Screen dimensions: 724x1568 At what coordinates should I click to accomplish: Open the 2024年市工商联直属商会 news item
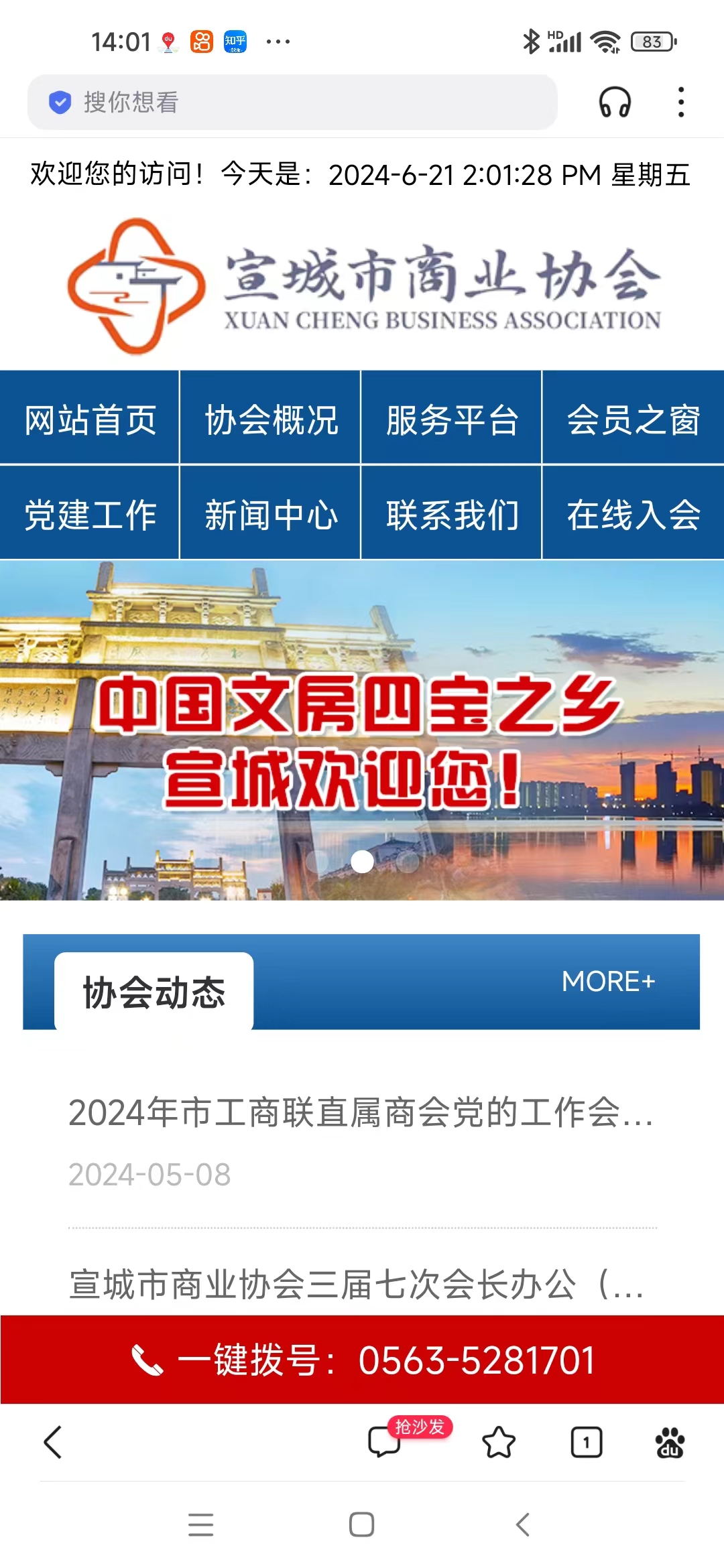361,1113
